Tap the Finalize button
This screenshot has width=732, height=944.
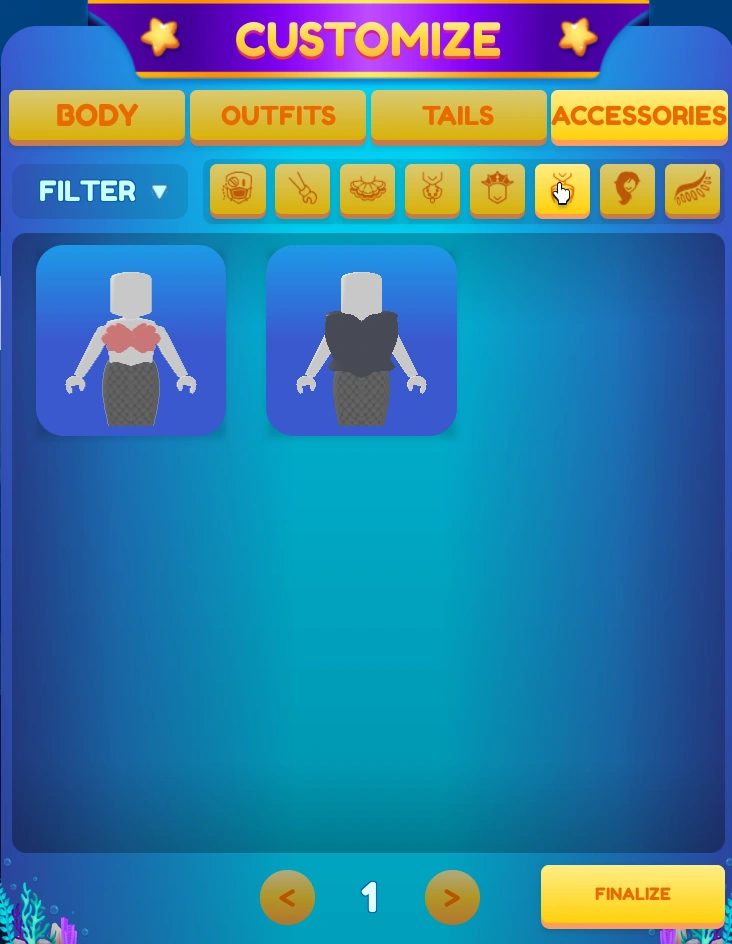[632, 894]
